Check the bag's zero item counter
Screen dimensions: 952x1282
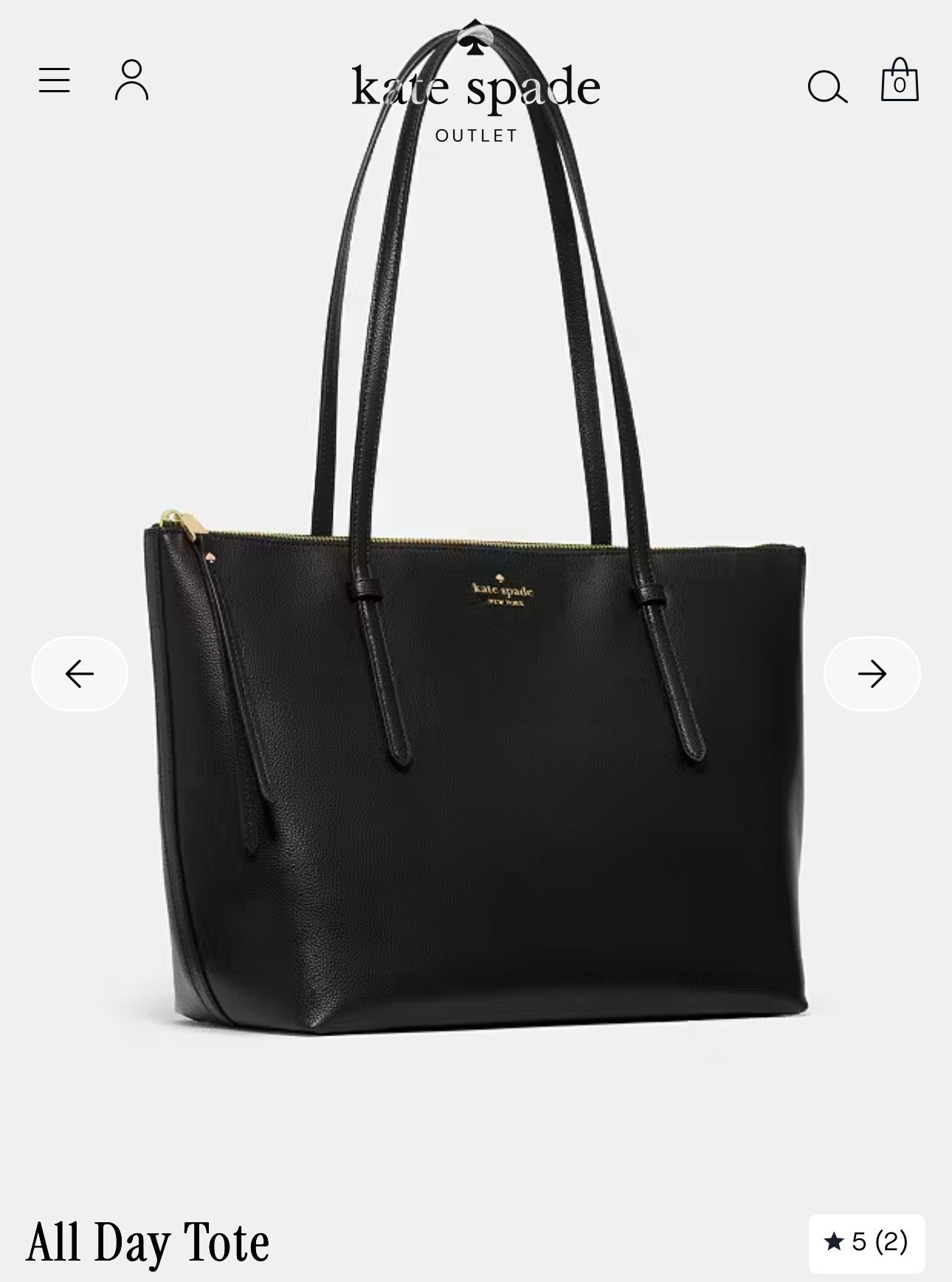[x=900, y=87]
